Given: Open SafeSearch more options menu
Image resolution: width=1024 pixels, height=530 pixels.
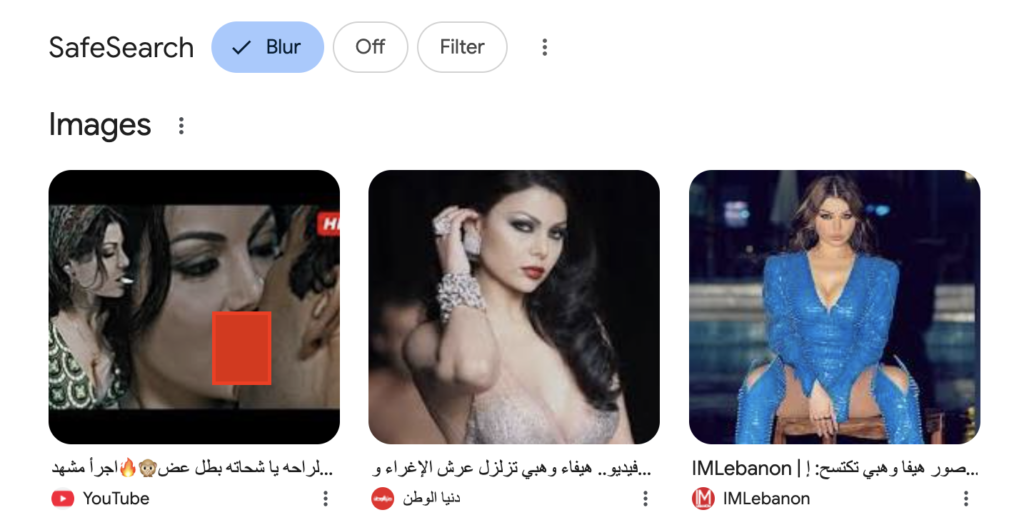Looking at the screenshot, I should pyautogui.click(x=545, y=47).
